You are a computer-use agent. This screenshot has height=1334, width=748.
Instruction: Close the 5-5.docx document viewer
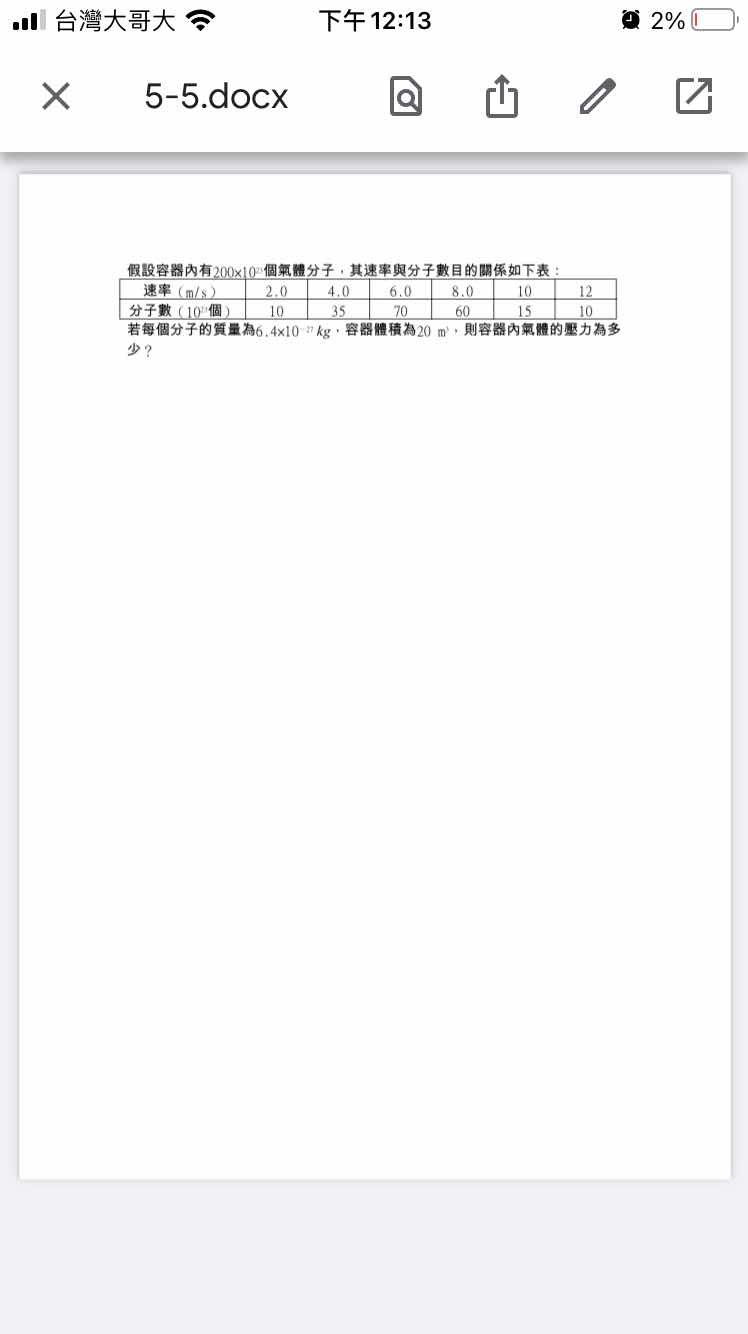(56, 97)
